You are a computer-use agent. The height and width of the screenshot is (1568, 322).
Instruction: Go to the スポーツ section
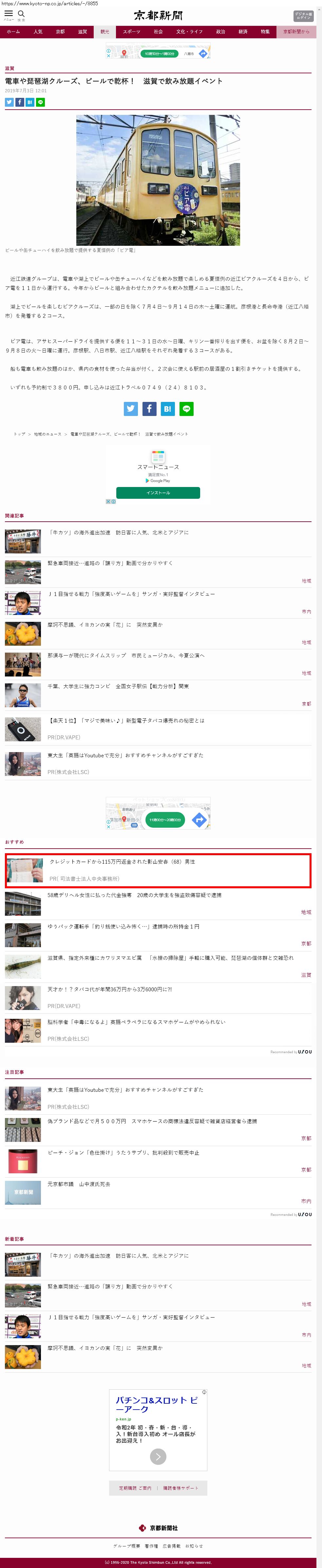pos(131,32)
